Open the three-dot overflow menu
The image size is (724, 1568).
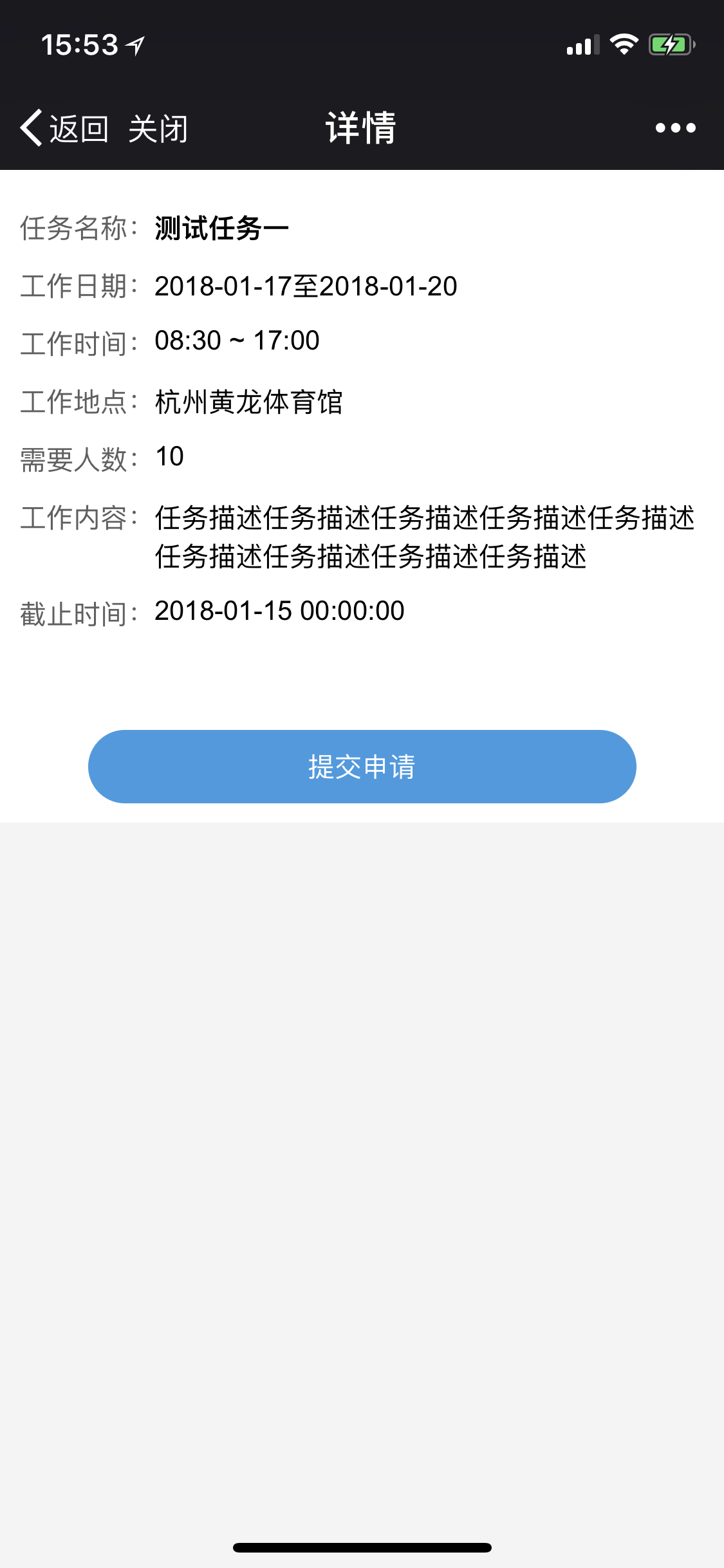[x=675, y=128]
